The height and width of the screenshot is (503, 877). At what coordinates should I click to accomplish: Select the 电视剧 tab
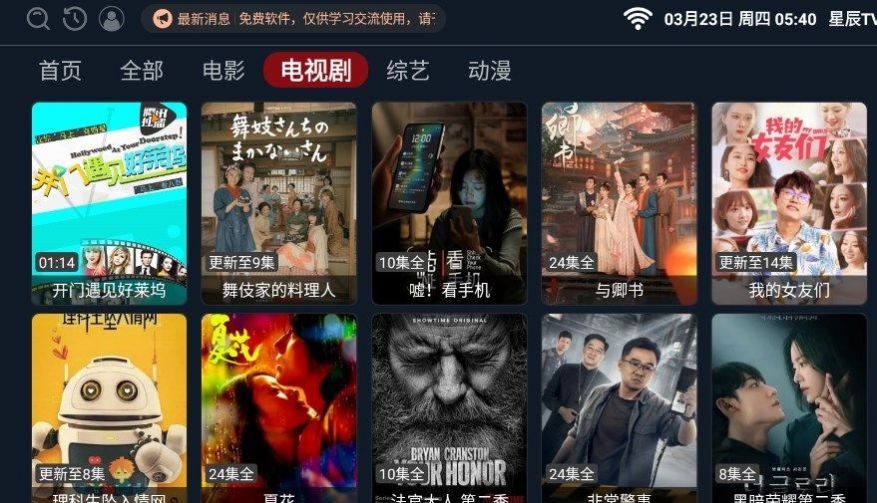click(x=315, y=71)
